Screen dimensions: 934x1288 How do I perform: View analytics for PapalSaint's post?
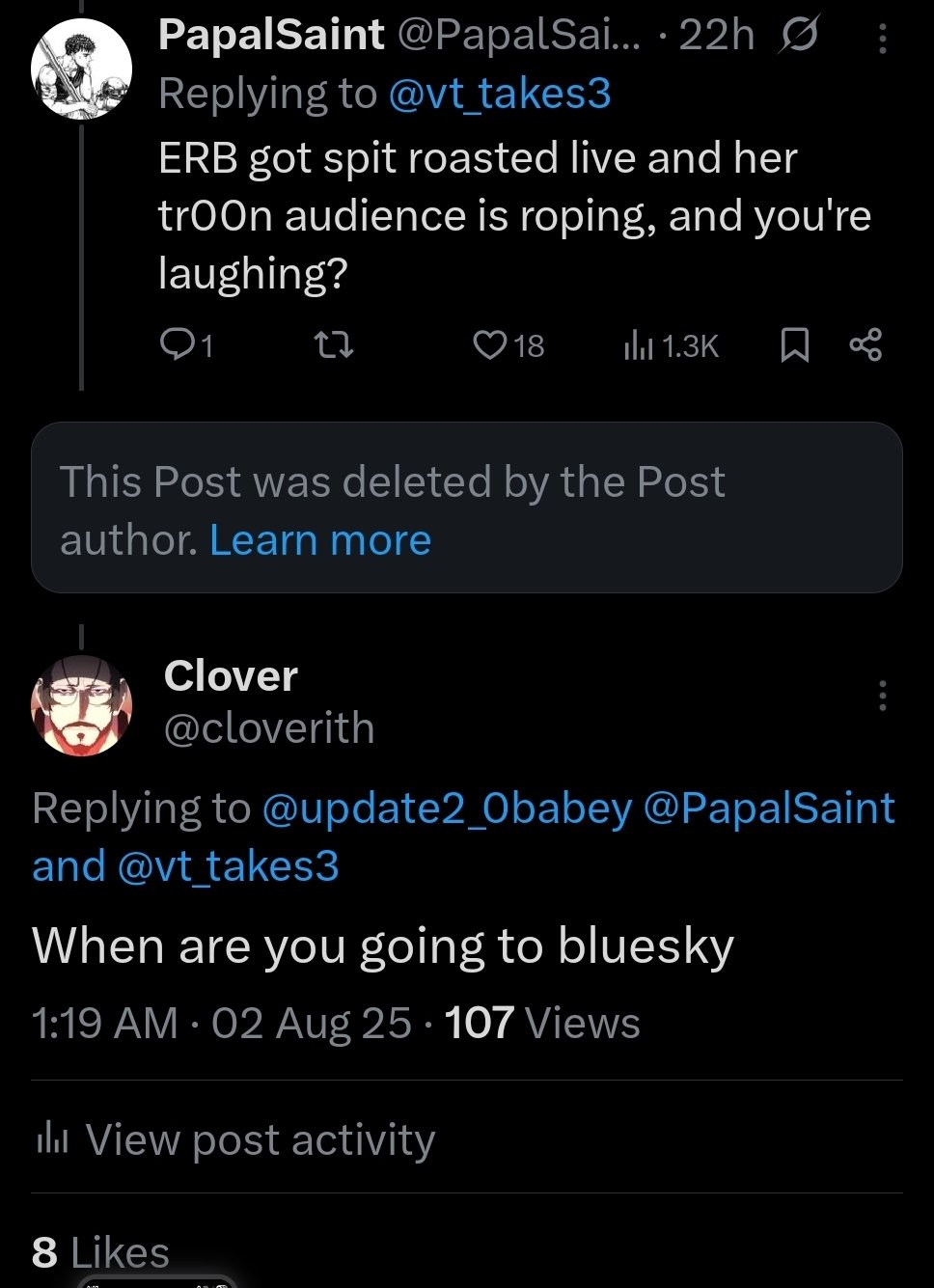coord(671,345)
